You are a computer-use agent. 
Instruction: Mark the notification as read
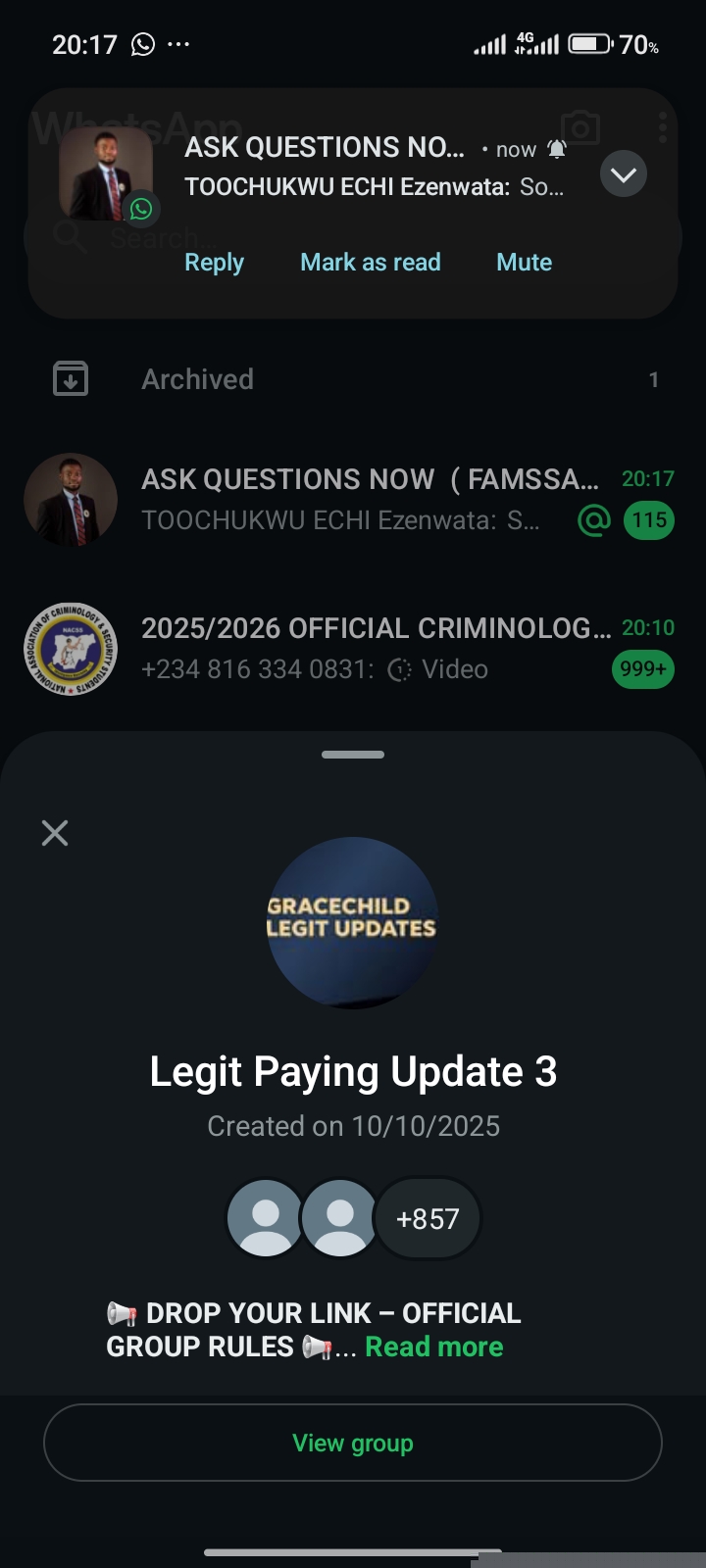click(x=370, y=263)
